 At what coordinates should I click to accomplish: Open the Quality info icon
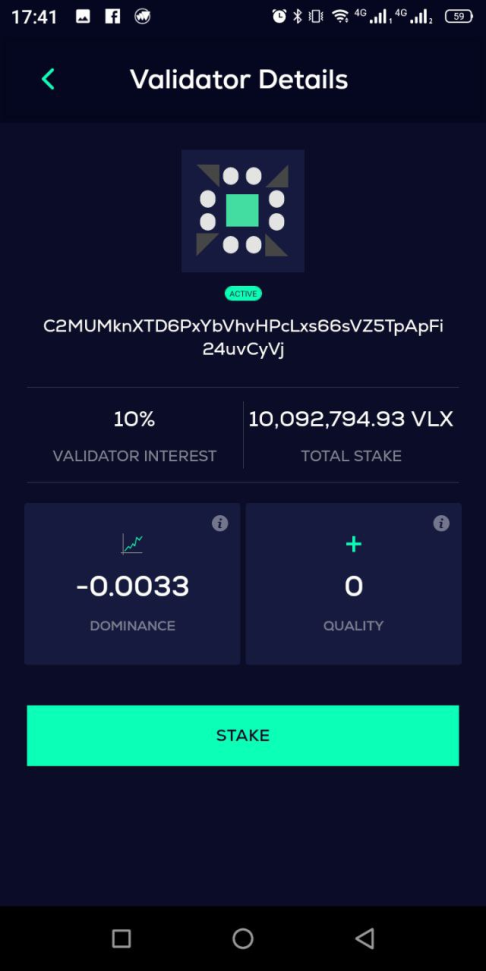pos(441,523)
